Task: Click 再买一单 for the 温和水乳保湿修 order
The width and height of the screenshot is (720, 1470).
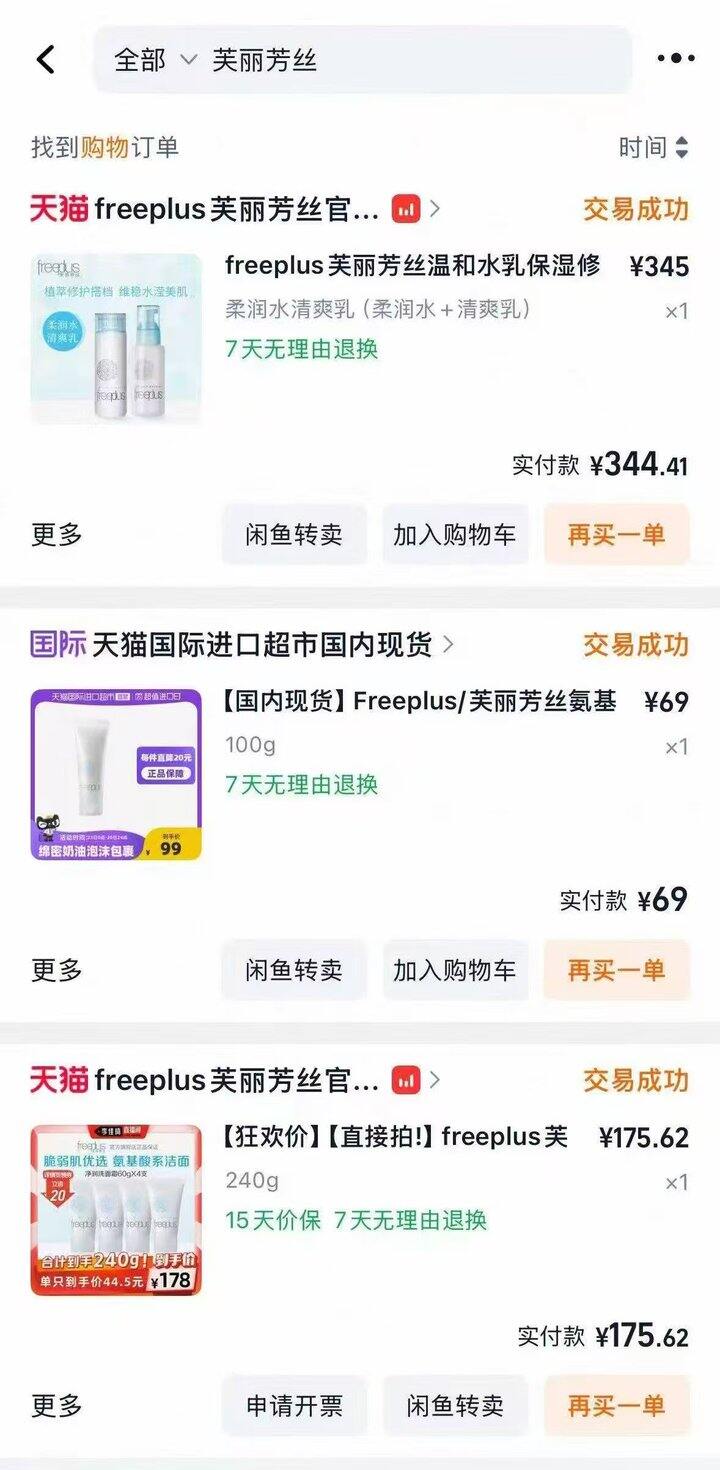Action: tap(616, 535)
